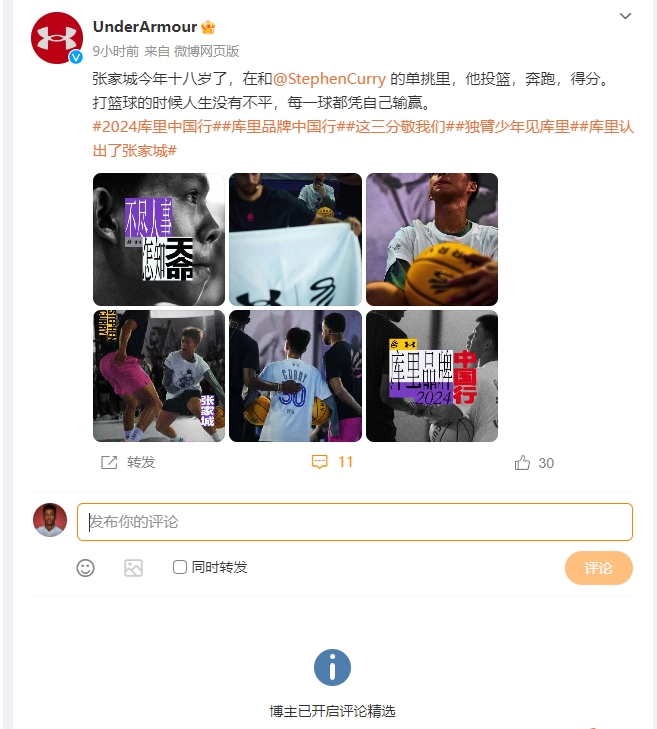This screenshot has height=729, width=657.
Task: Open the @StephenCurry mention link
Action: [329, 78]
